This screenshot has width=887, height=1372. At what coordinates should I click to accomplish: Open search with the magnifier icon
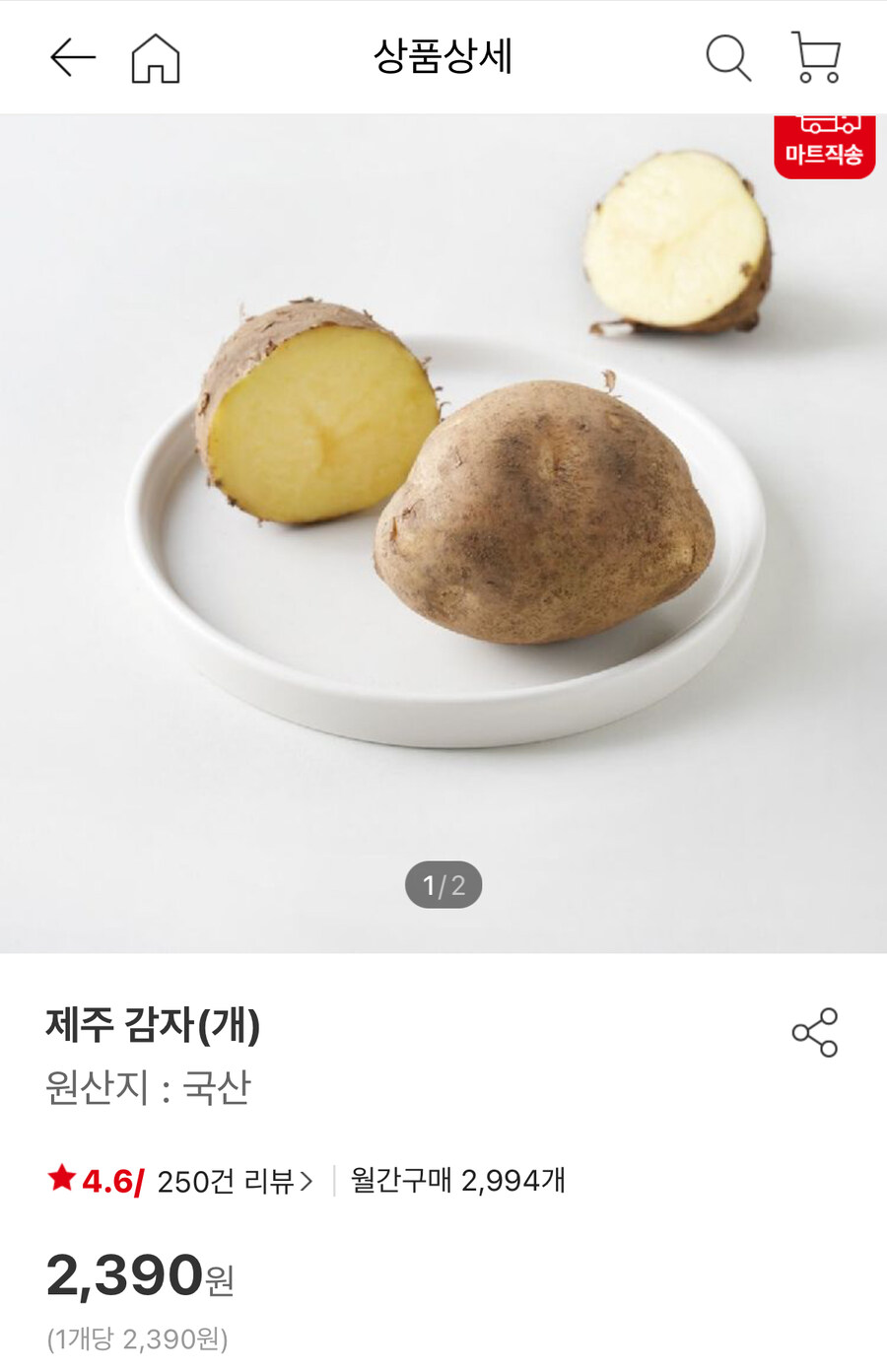(x=729, y=58)
